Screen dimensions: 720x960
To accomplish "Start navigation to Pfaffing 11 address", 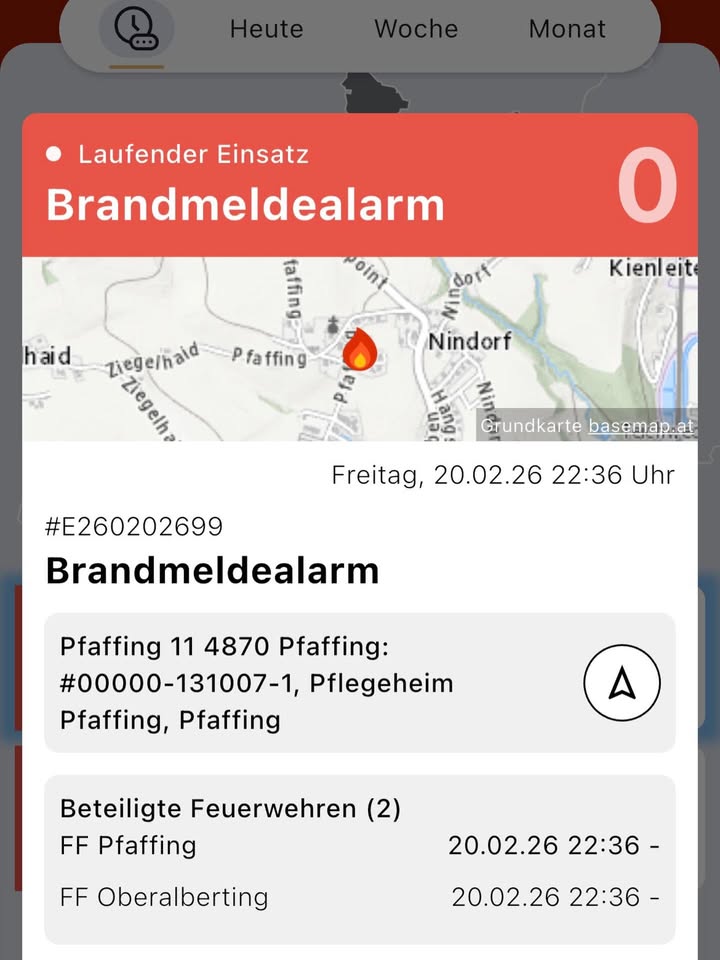I will tap(622, 684).
